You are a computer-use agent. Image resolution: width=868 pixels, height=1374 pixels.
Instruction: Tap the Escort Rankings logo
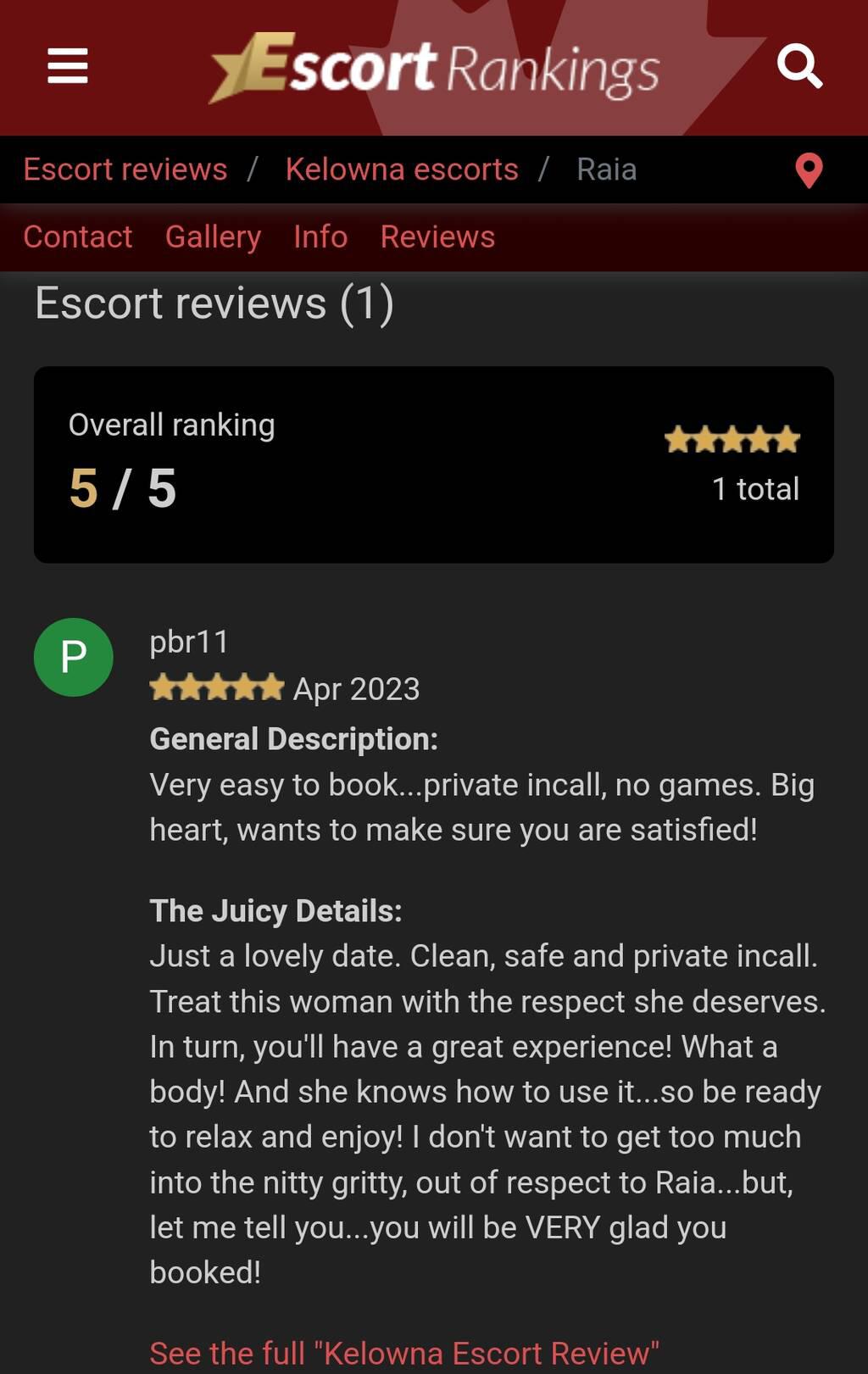pyautogui.click(x=434, y=68)
